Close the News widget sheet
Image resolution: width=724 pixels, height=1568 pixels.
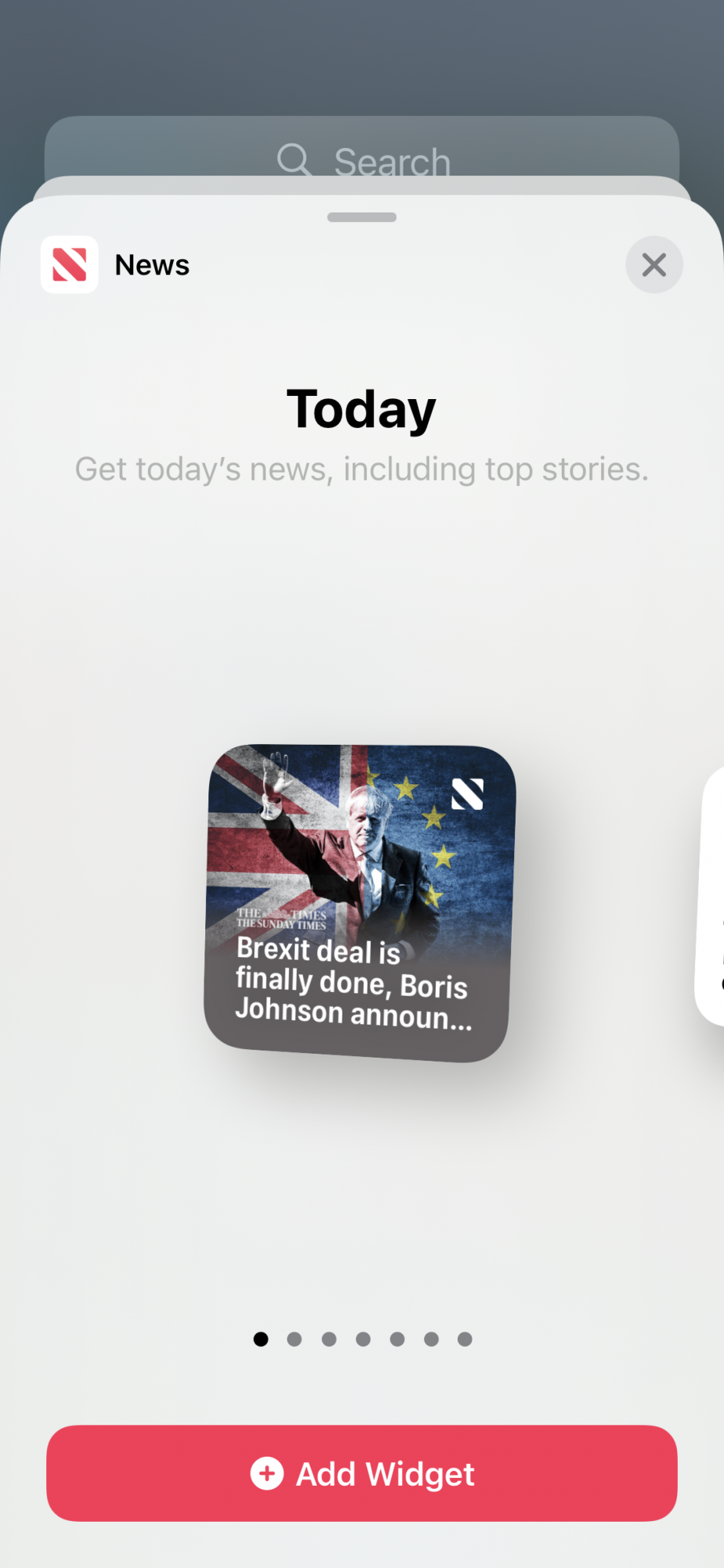pos(653,265)
